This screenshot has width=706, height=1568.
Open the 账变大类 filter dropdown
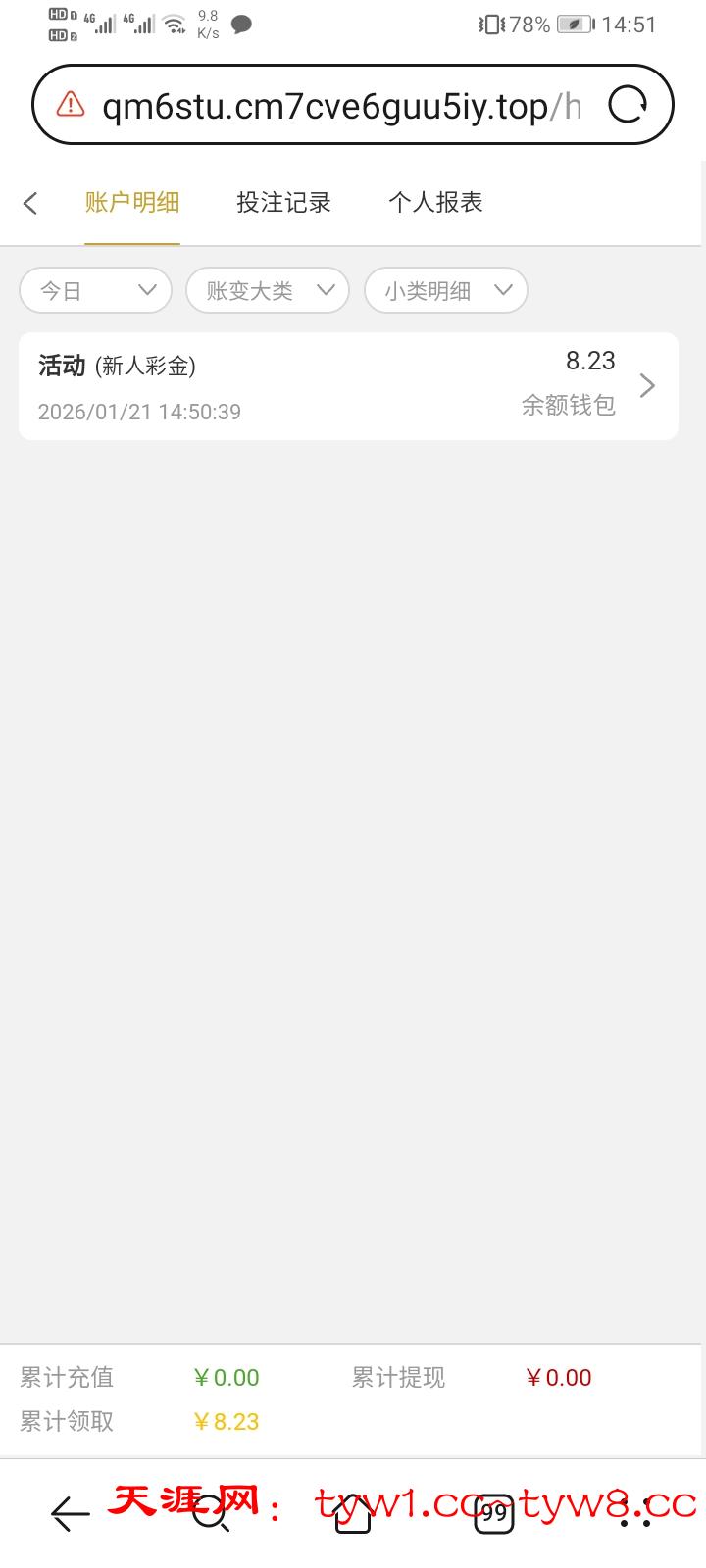pos(267,290)
